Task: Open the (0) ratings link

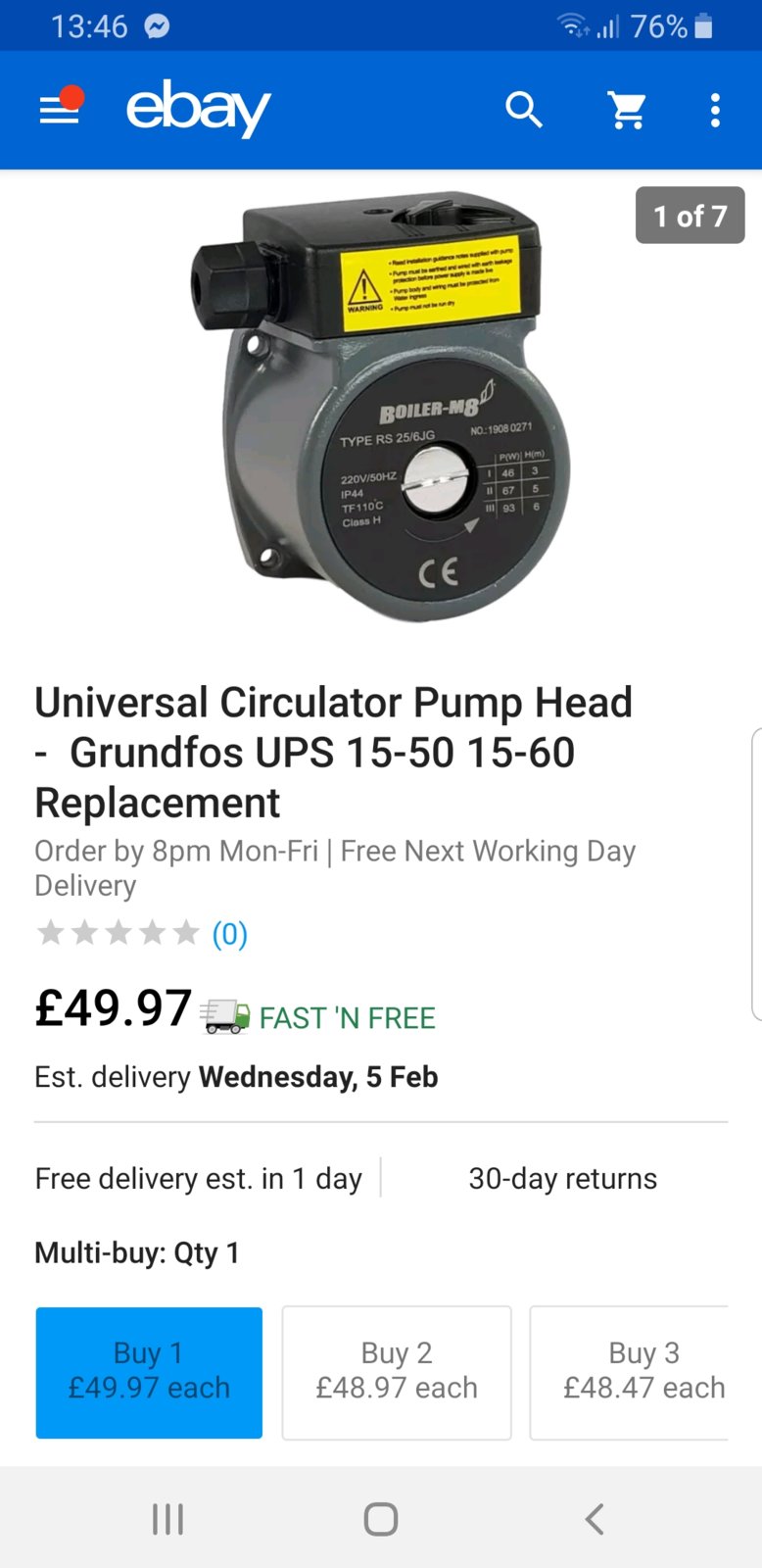Action: click(230, 934)
